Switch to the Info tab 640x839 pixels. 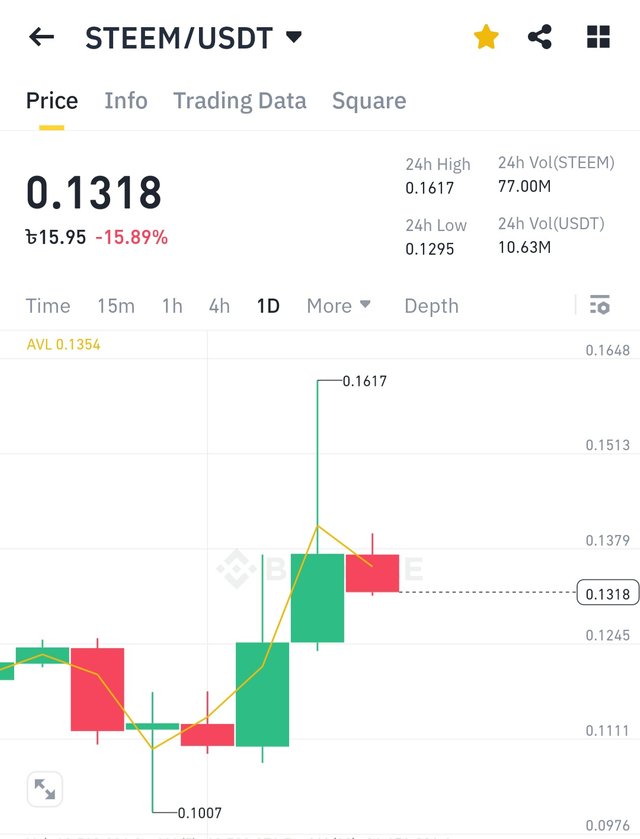click(x=126, y=101)
